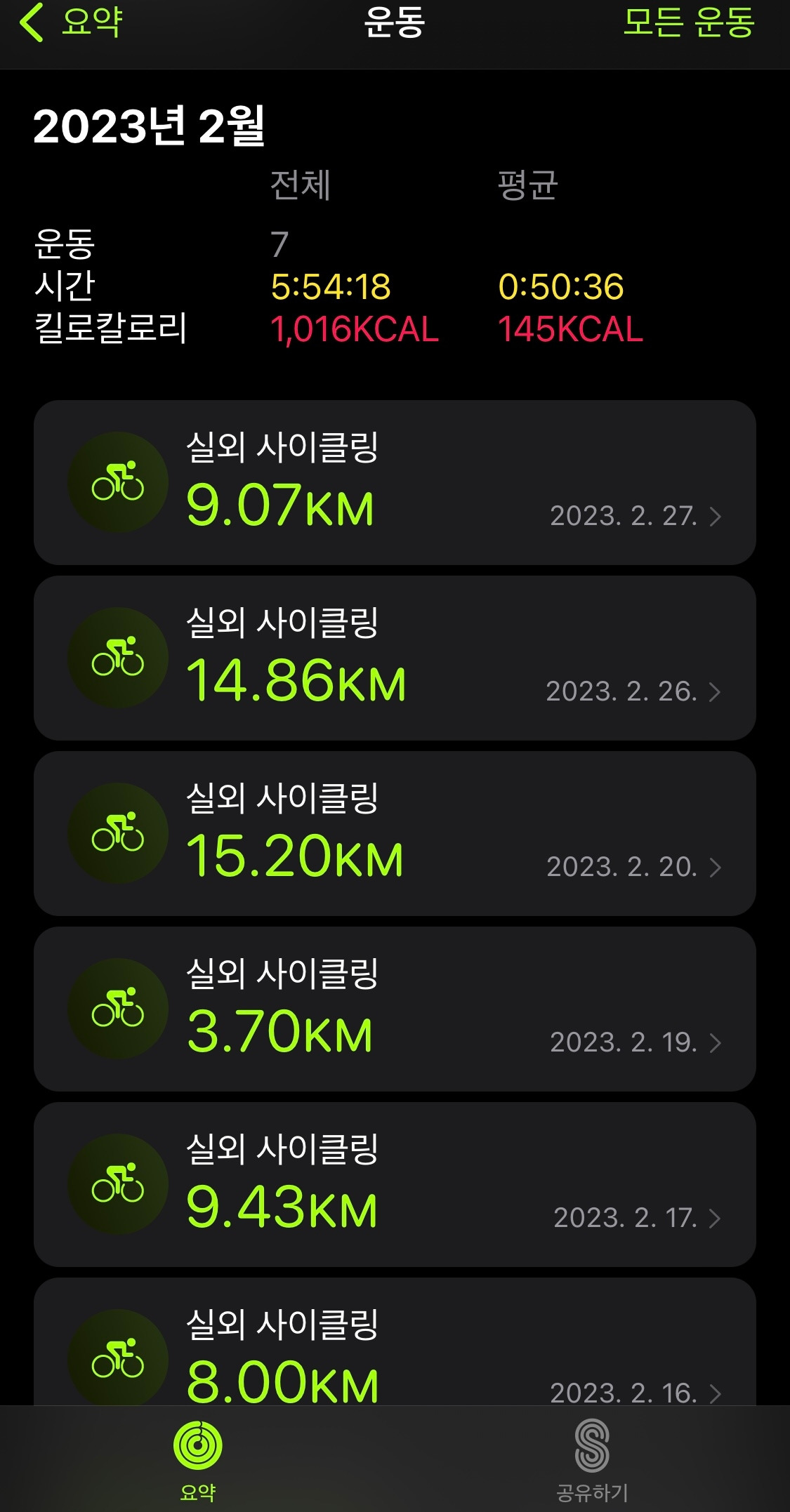Open the 9.07KM cycling workout
790x1512 pixels.
395,483
